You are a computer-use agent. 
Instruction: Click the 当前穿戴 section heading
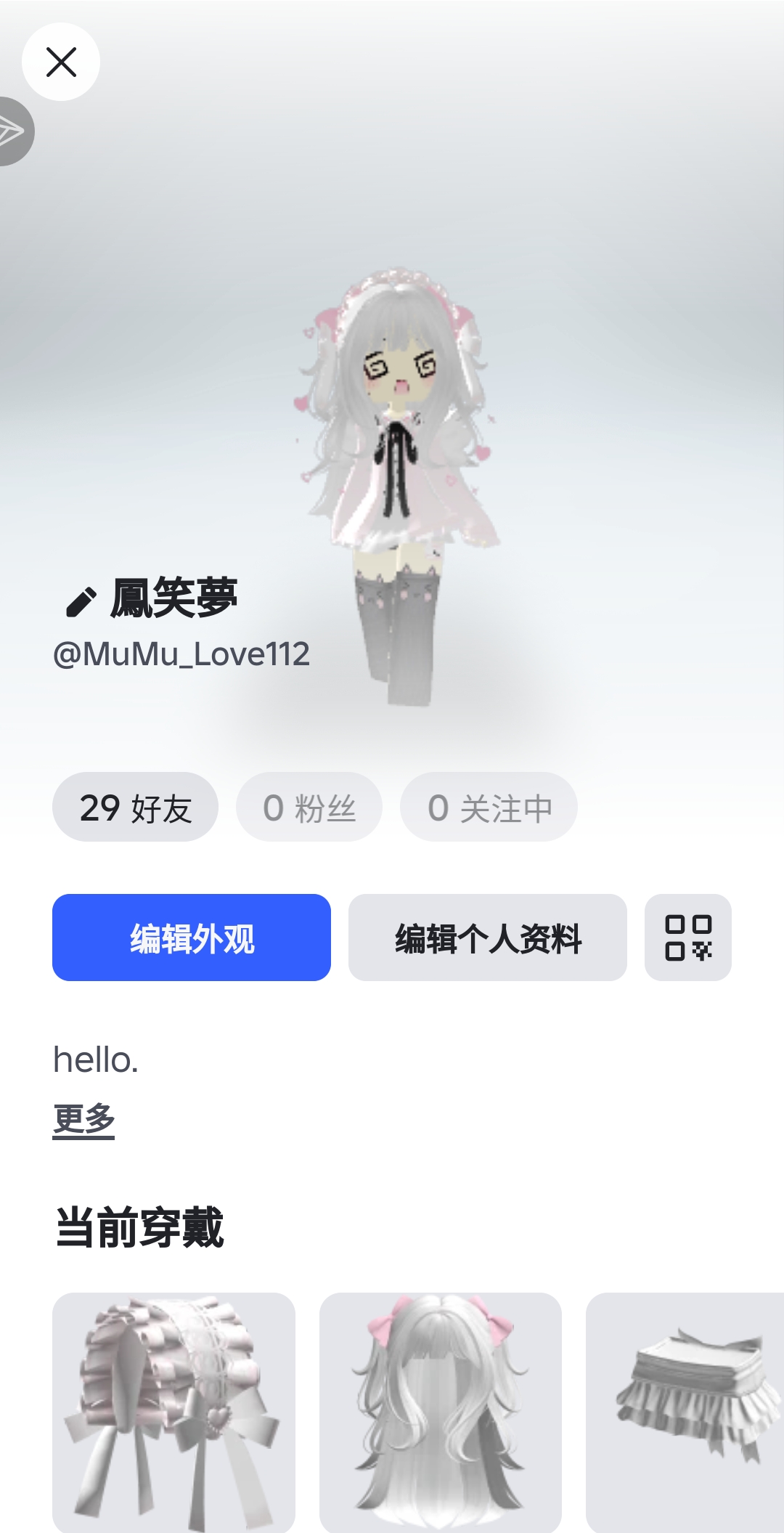point(139,1223)
